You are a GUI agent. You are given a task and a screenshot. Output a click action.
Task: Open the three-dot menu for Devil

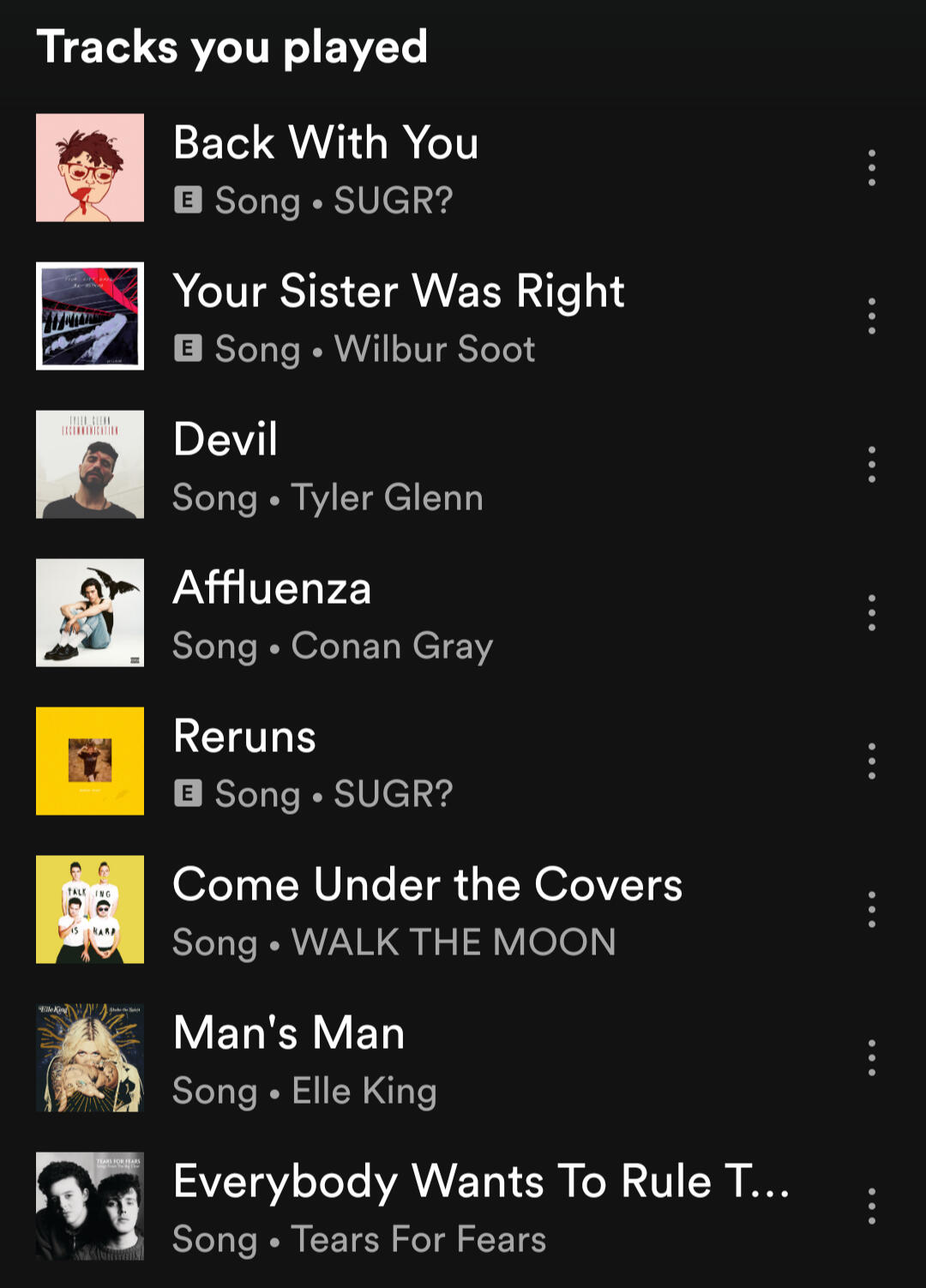(871, 465)
